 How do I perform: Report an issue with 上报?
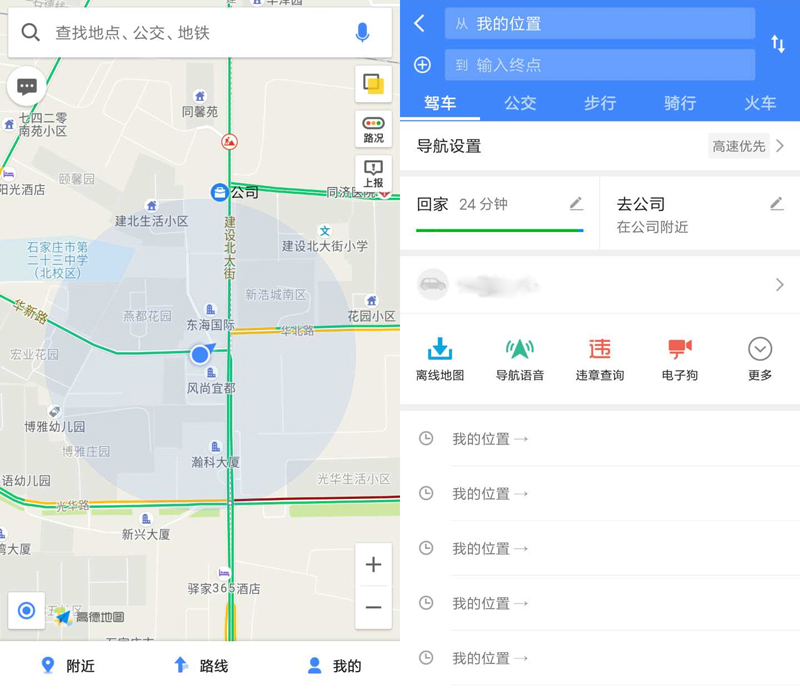point(373,174)
